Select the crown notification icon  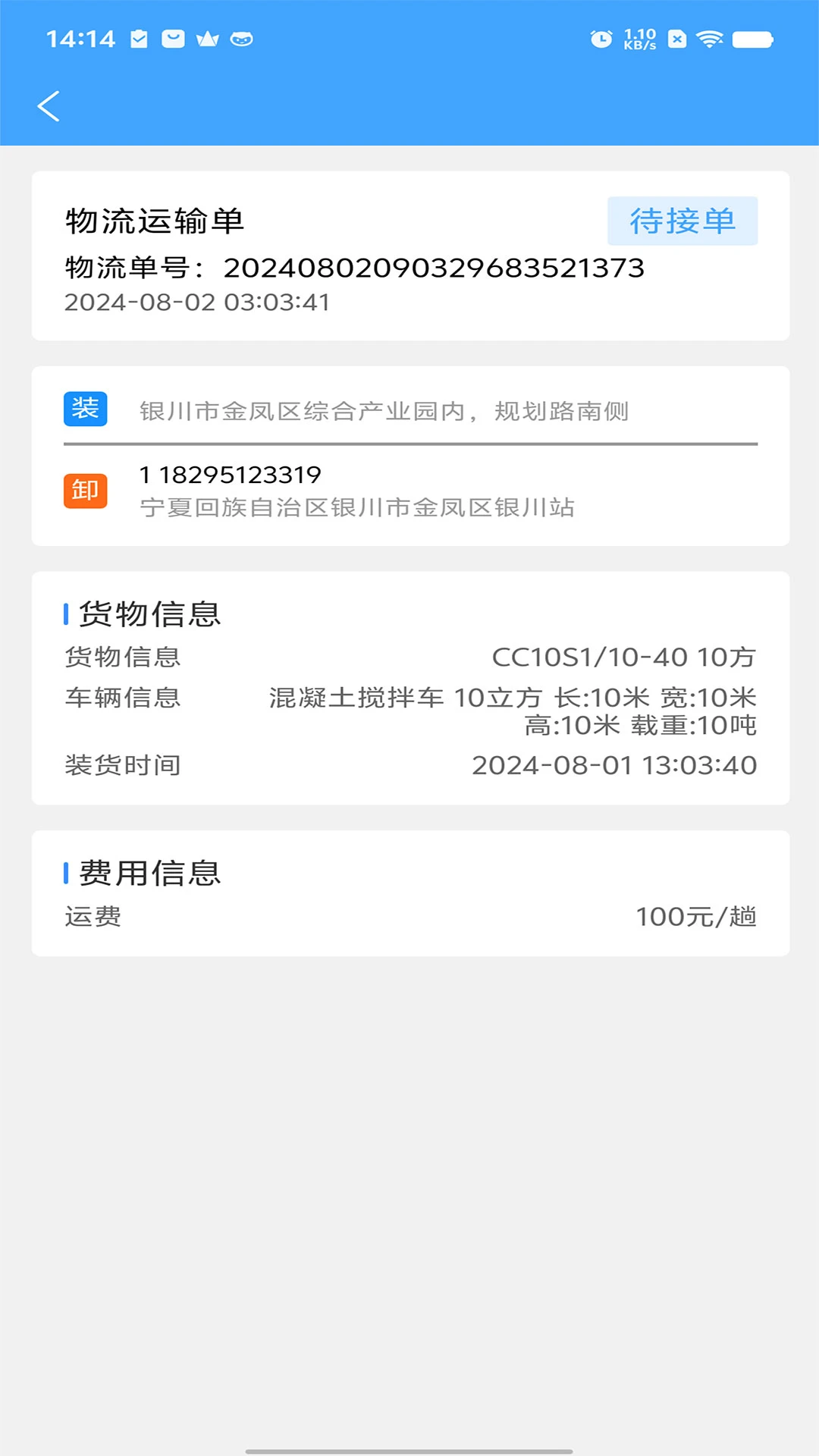207,39
